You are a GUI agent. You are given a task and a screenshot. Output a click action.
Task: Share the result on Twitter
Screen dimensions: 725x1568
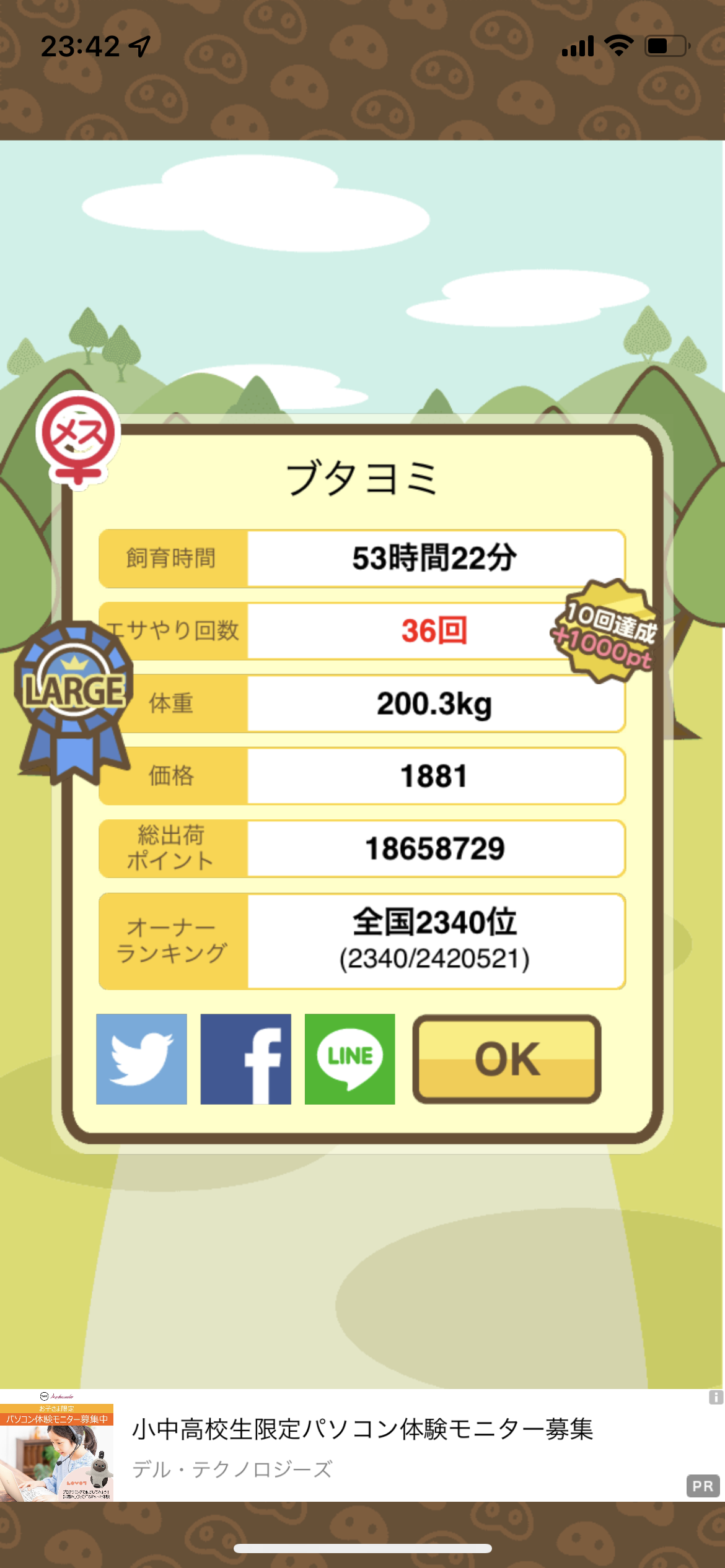point(141,1059)
